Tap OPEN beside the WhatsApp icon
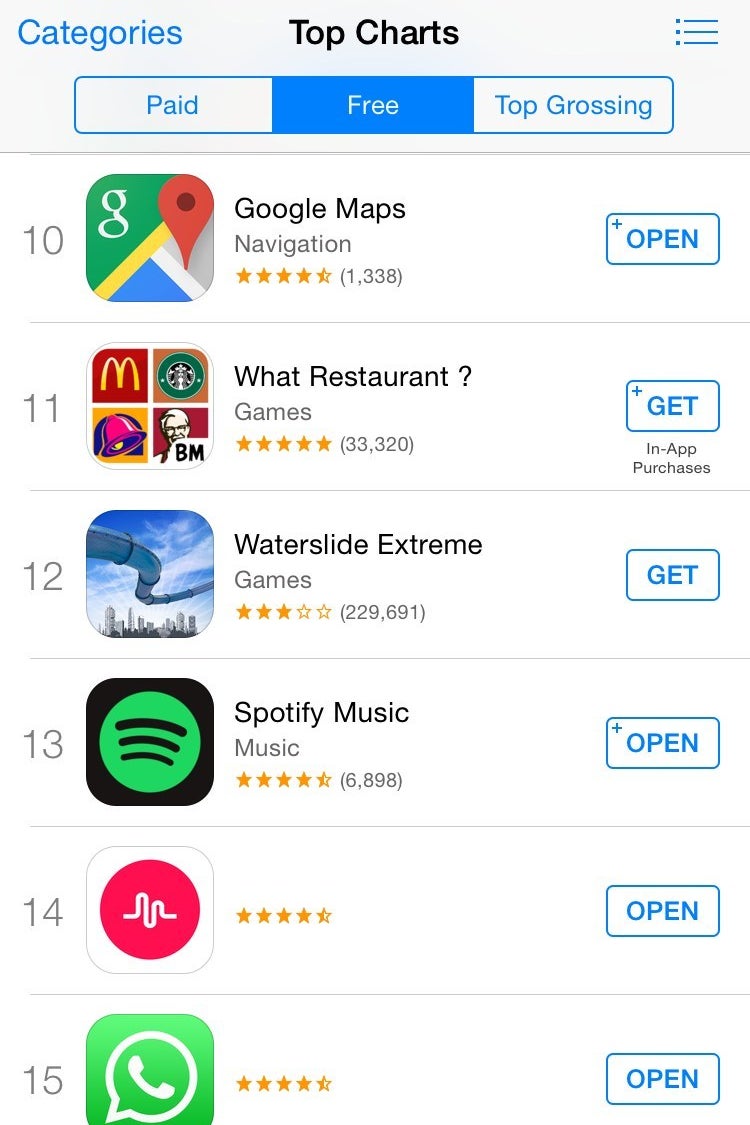This screenshot has height=1125, width=750. pos(662,1079)
